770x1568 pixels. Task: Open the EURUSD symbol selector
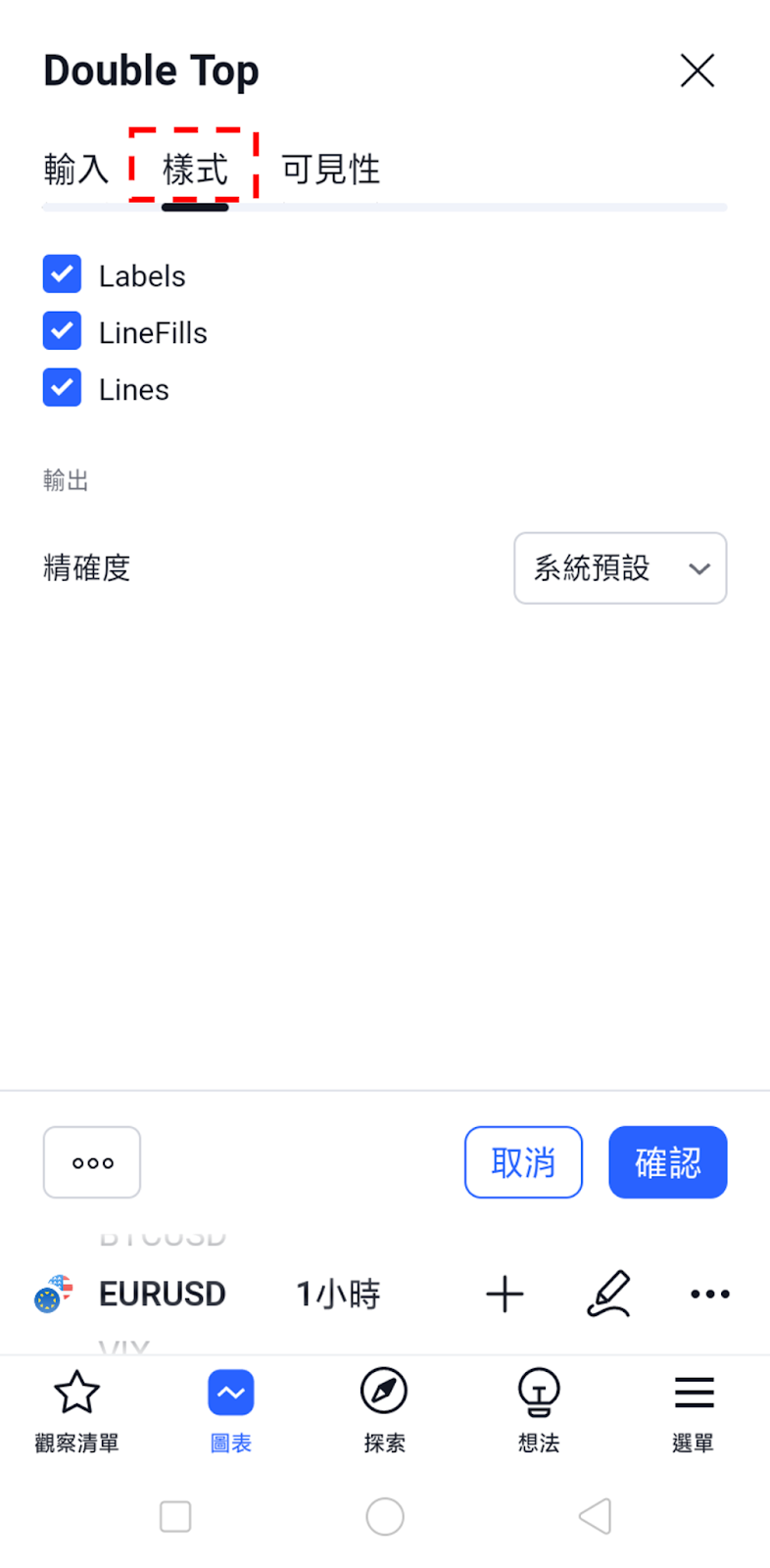130,1294
